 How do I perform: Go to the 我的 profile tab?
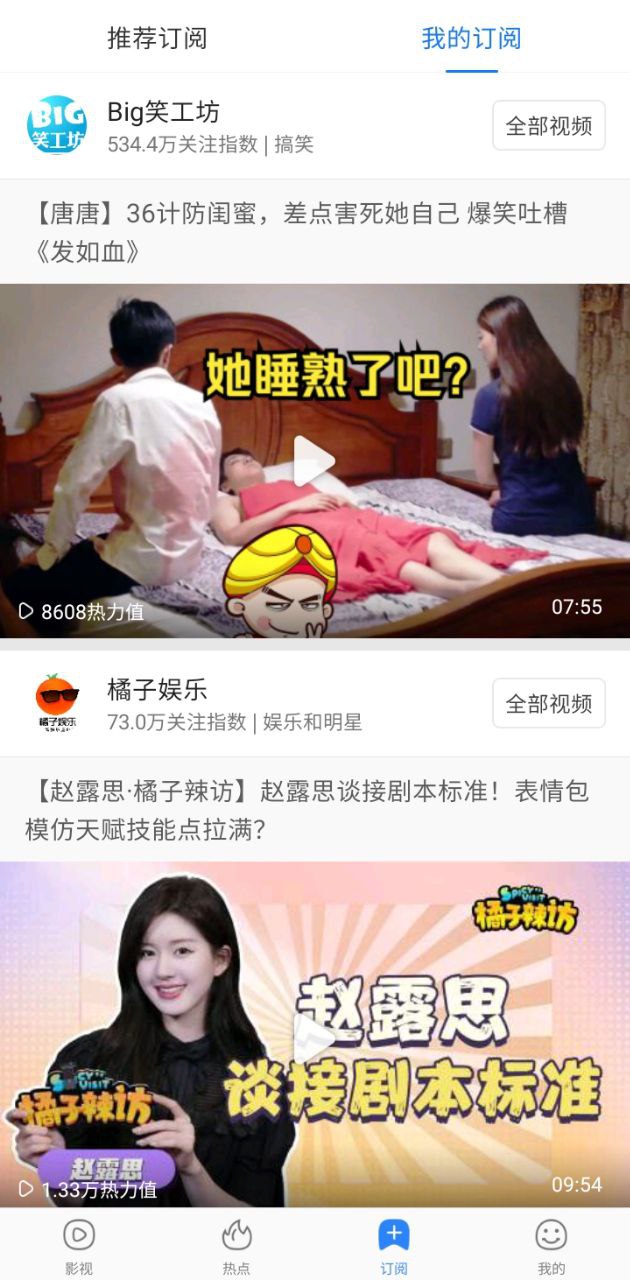551,1245
